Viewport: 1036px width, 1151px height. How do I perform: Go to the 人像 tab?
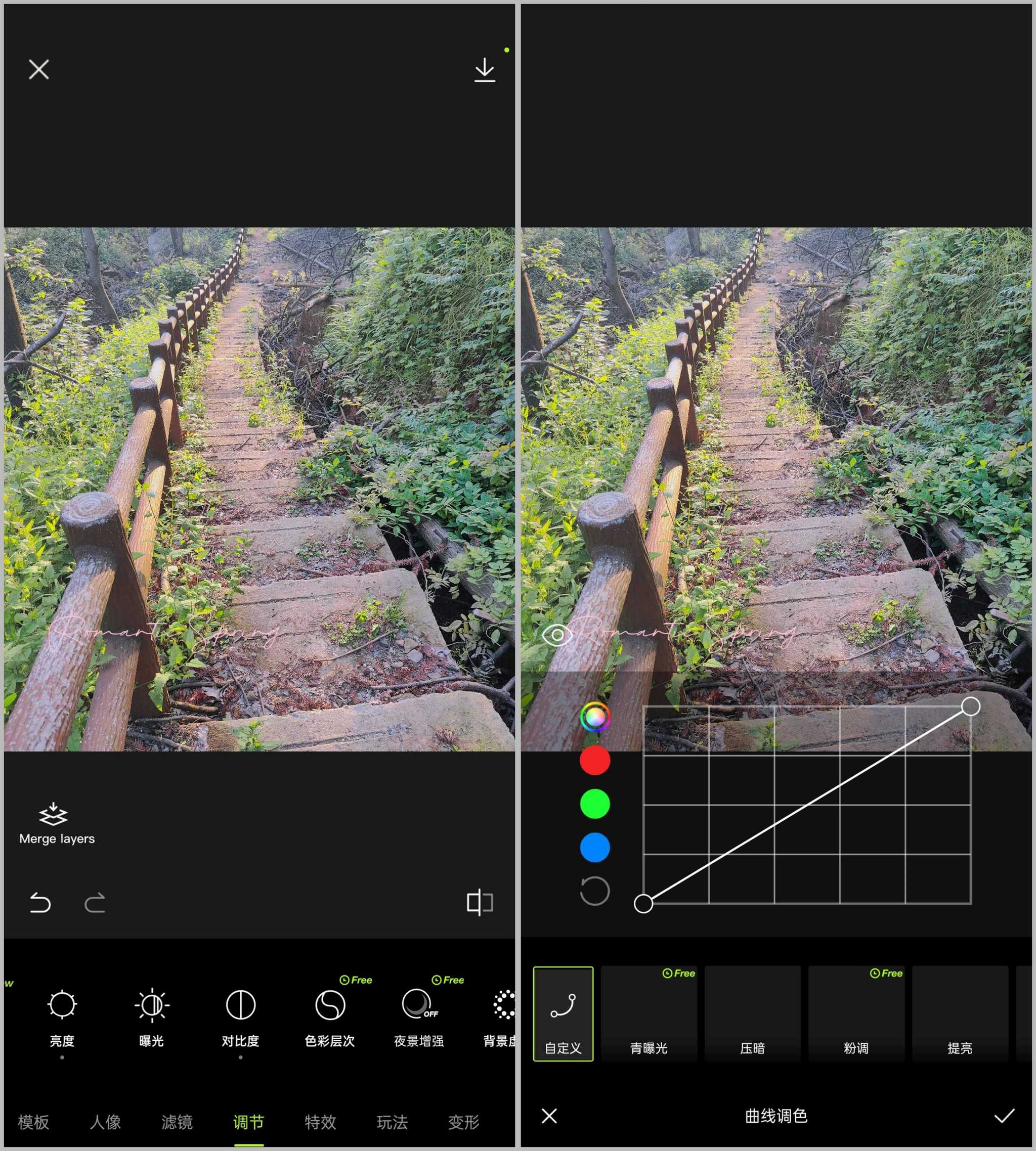click(105, 1121)
